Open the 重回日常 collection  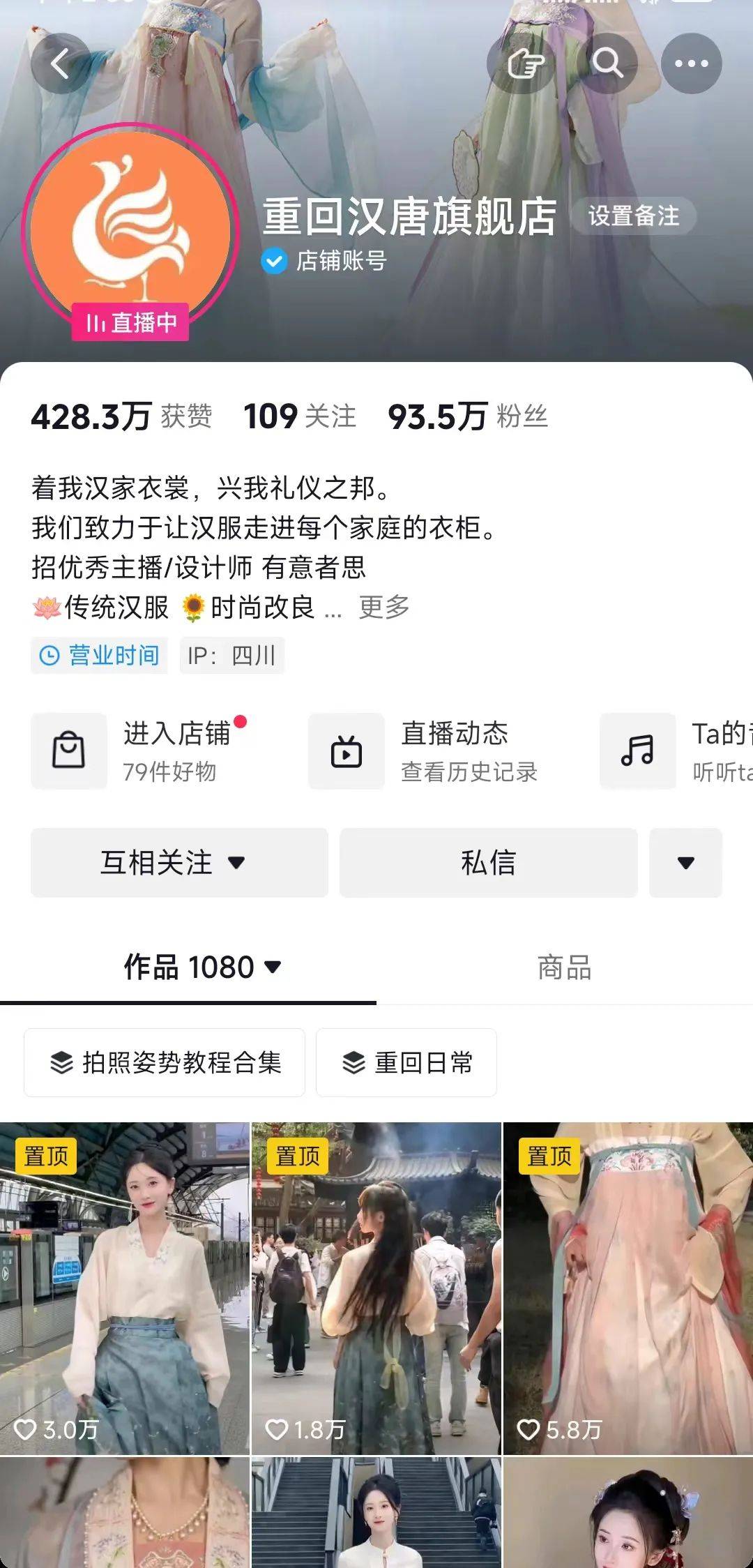pyautogui.click(x=406, y=1062)
